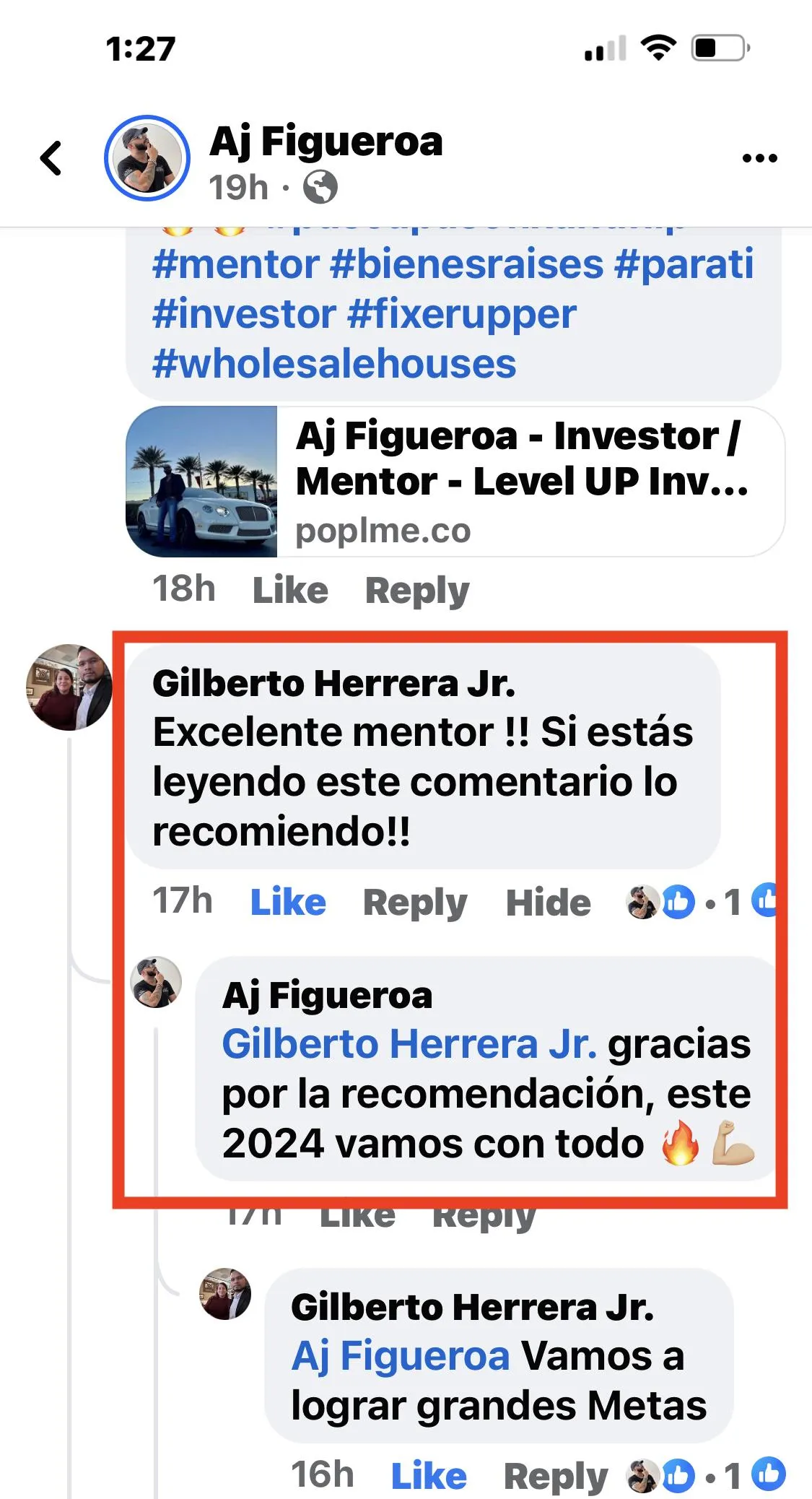Like the comment posted 18h ago

(x=290, y=591)
